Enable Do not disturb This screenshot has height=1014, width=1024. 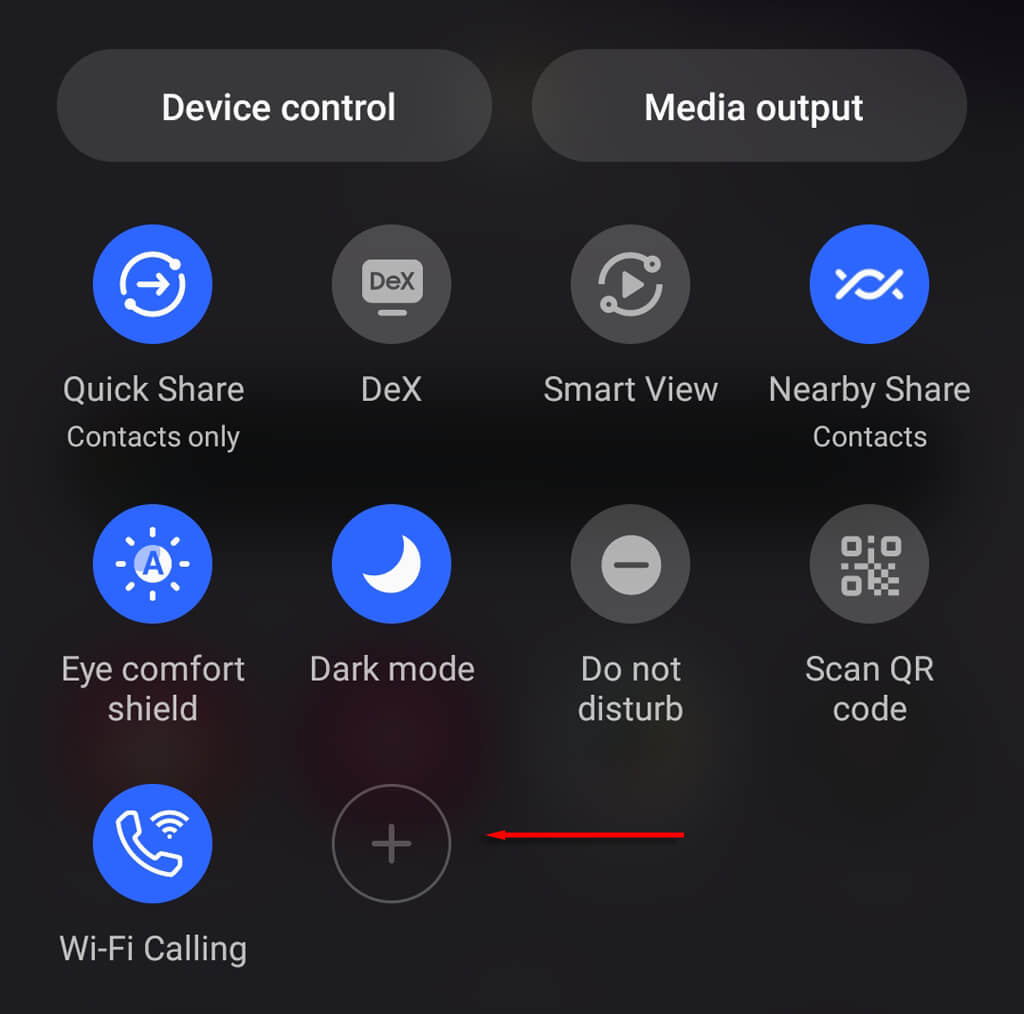630,564
